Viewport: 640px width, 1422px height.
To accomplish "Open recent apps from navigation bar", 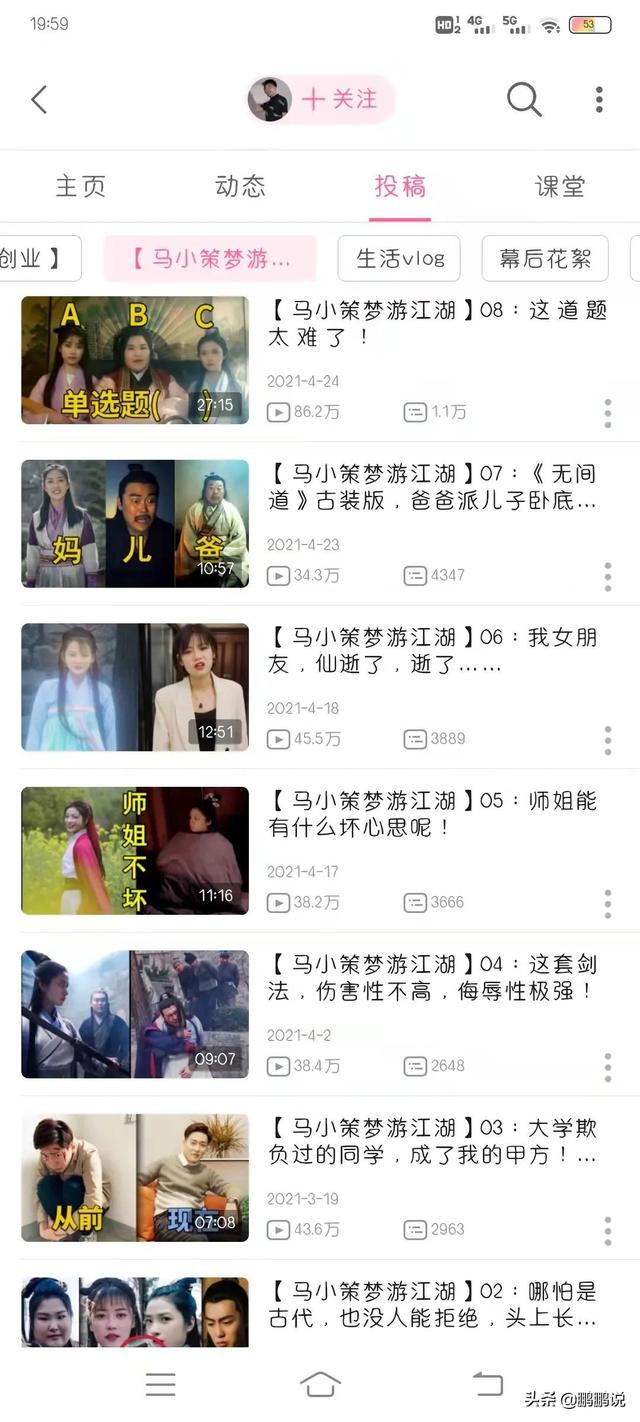I will click(160, 1384).
